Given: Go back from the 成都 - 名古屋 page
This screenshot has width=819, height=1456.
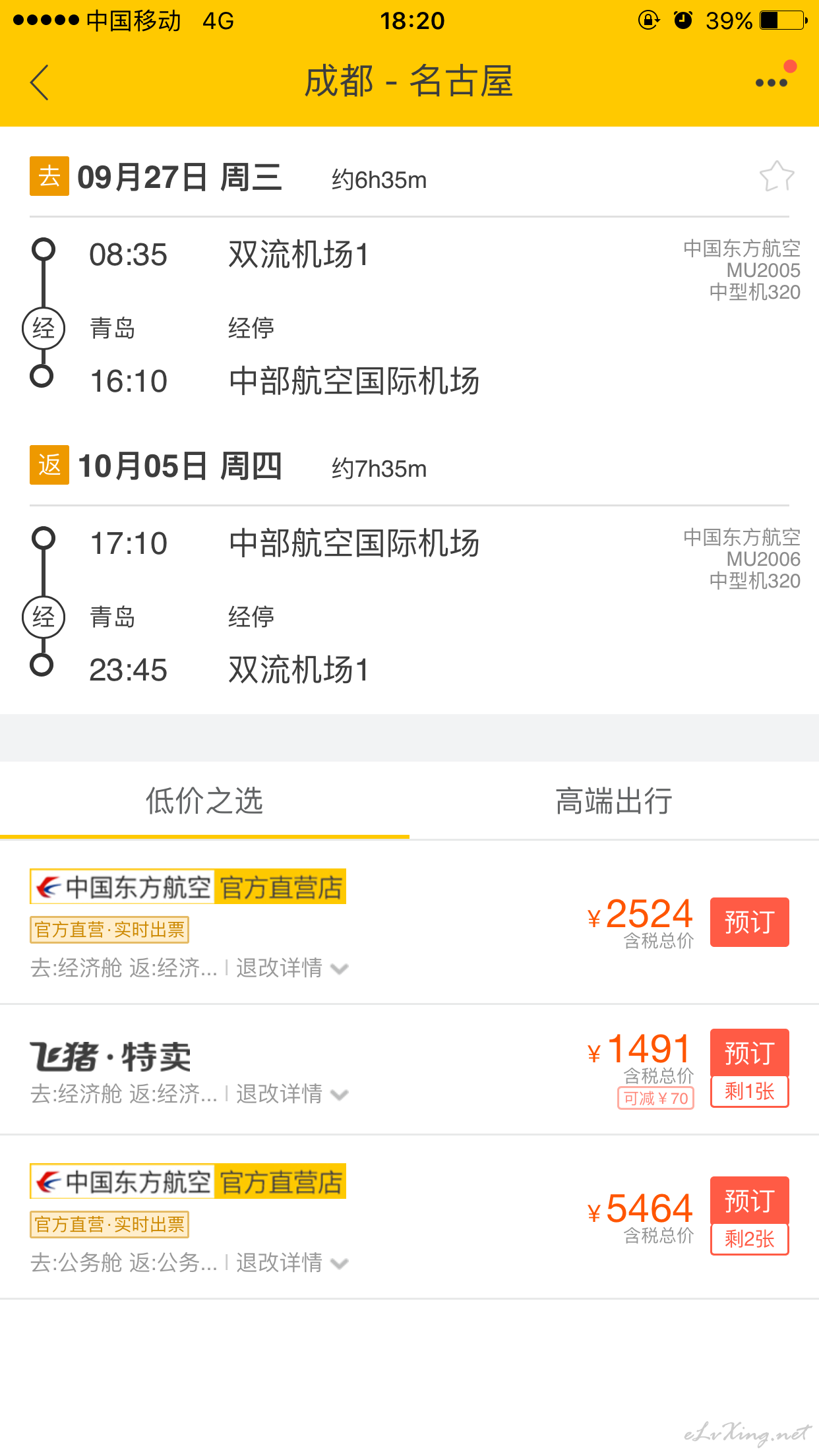Looking at the screenshot, I should [40, 82].
